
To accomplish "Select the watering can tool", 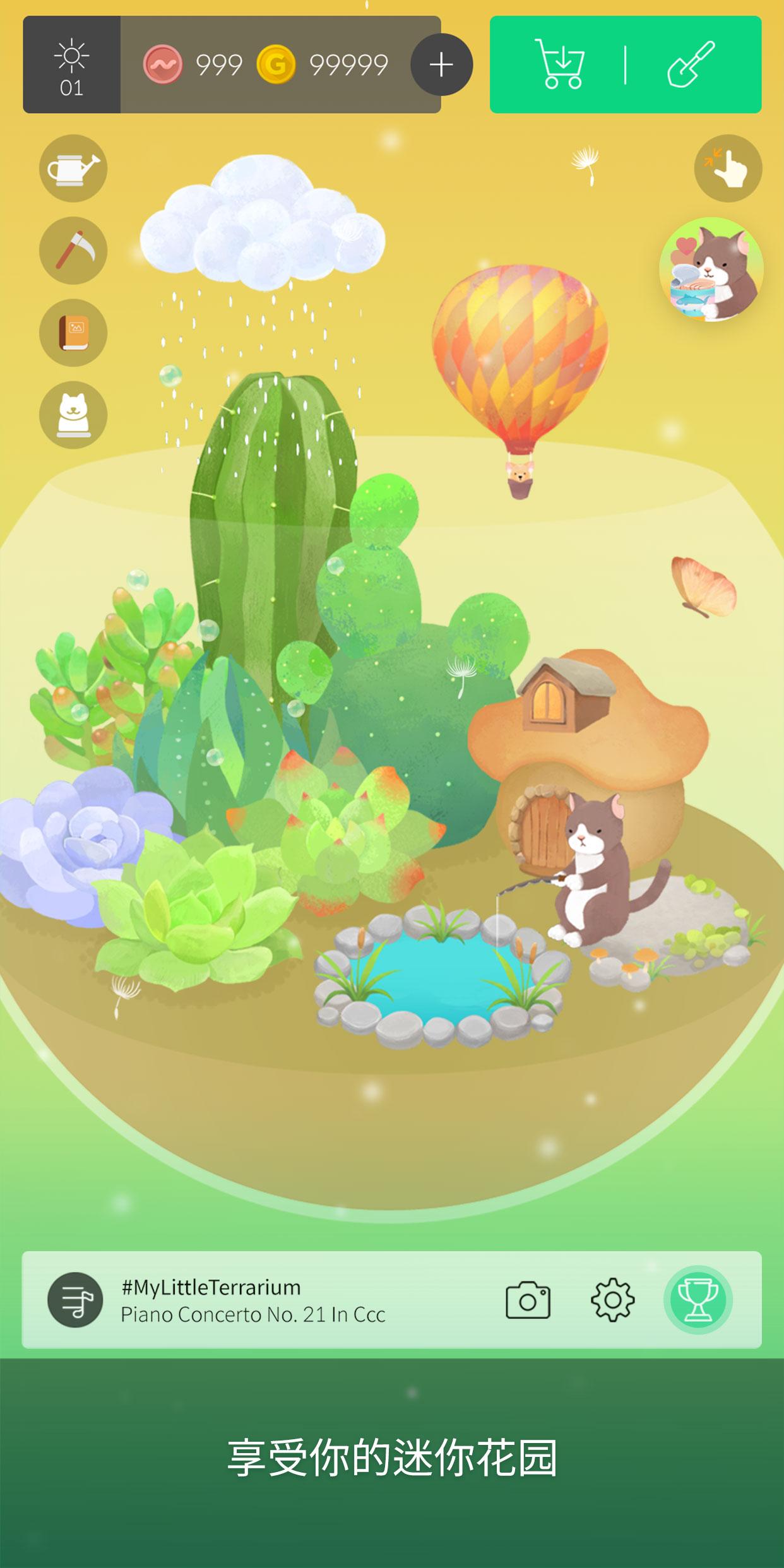I will coord(73,169).
